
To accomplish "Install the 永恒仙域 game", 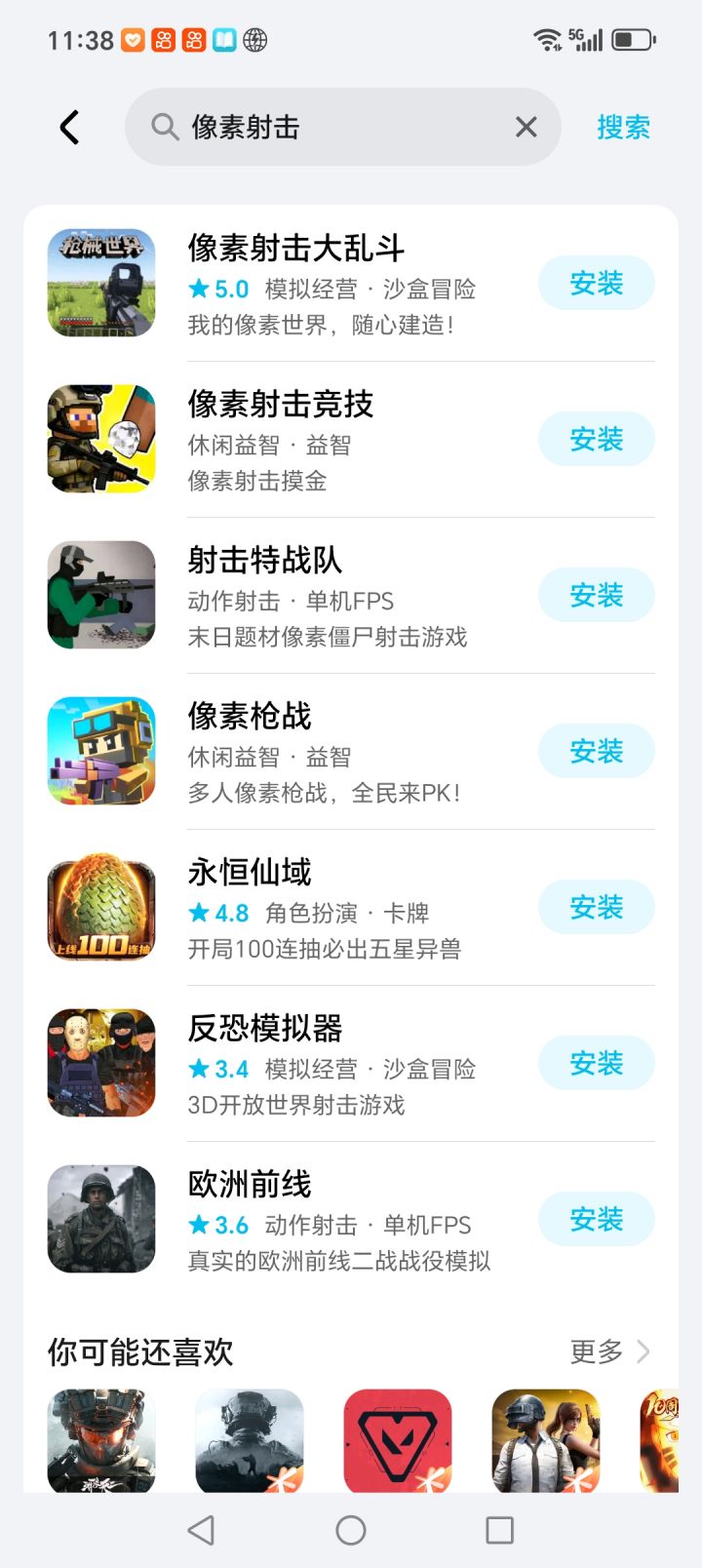I will tap(596, 907).
